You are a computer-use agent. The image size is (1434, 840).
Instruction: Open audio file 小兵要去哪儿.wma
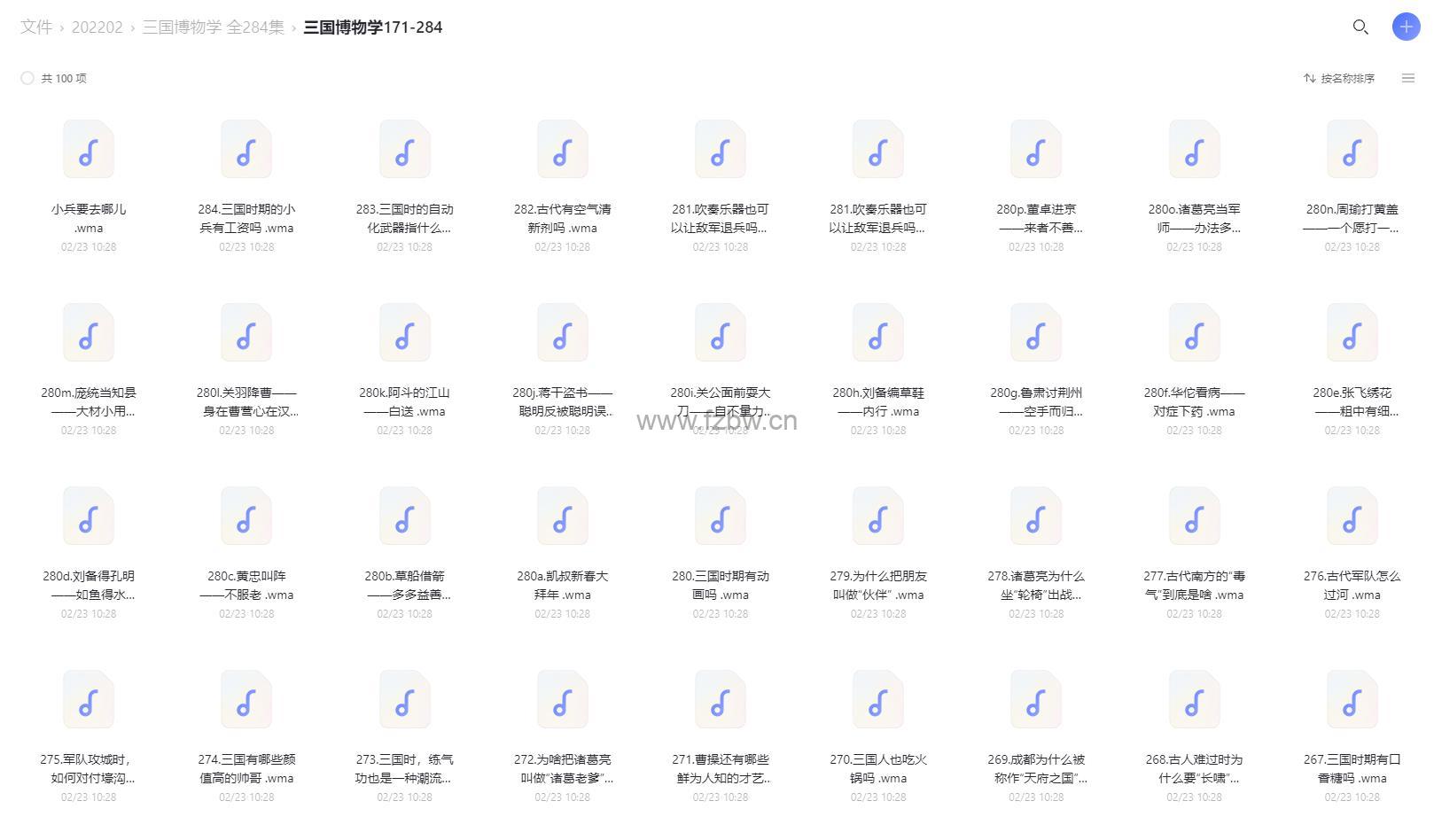pyautogui.click(x=89, y=151)
